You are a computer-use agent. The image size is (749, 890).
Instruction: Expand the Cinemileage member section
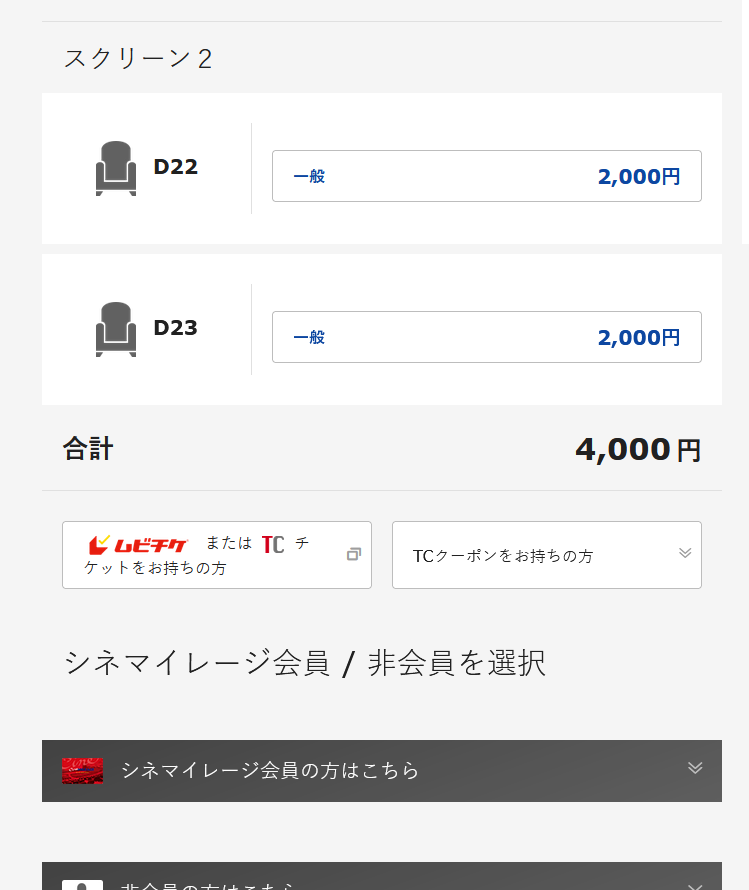(x=381, y=770)
